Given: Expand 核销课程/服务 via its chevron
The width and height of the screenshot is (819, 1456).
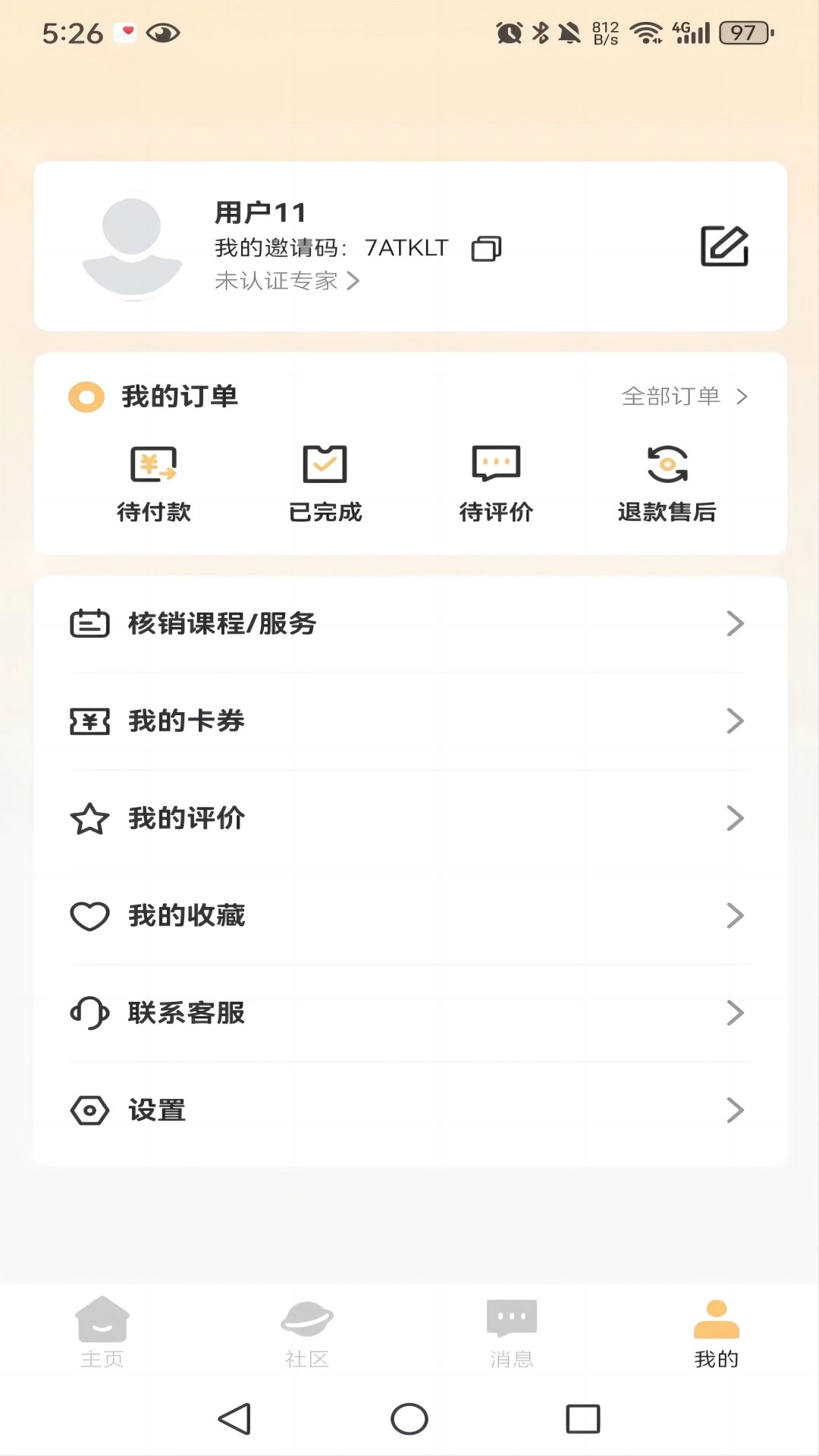Looking at the screenshot, I should pyautogui.click(x=736, y=623).
